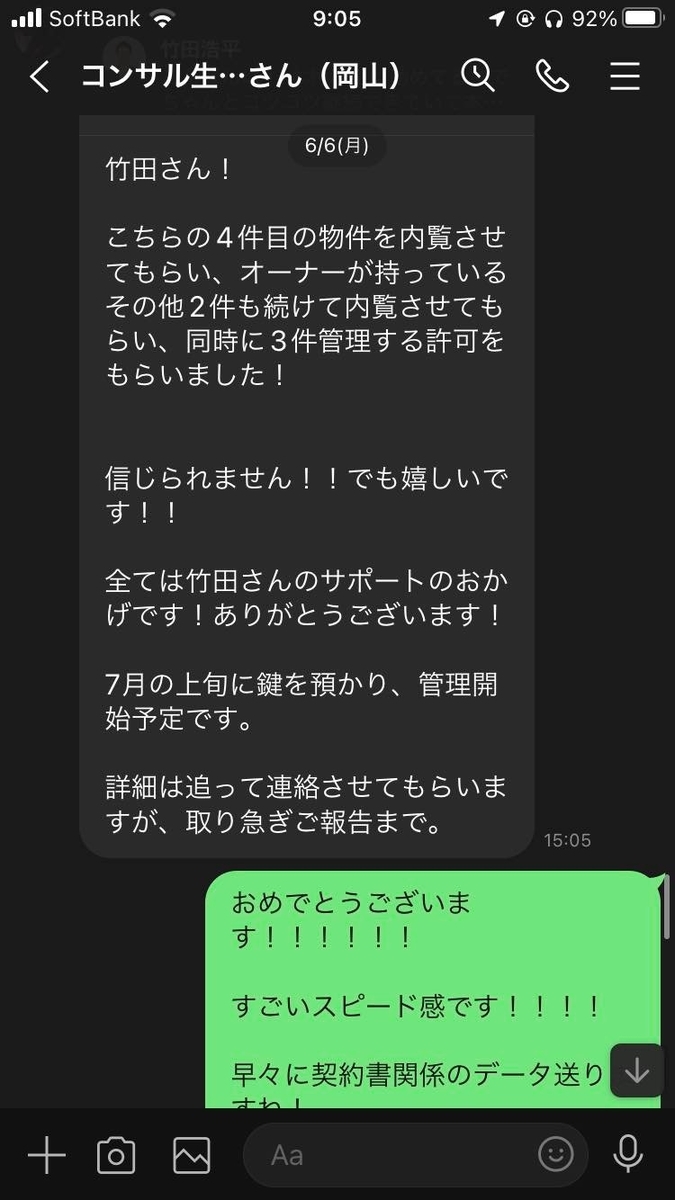Viewport: 675px width, 1200px height.
Task: Go back from the コンサル生 chat
Action: 39,77
